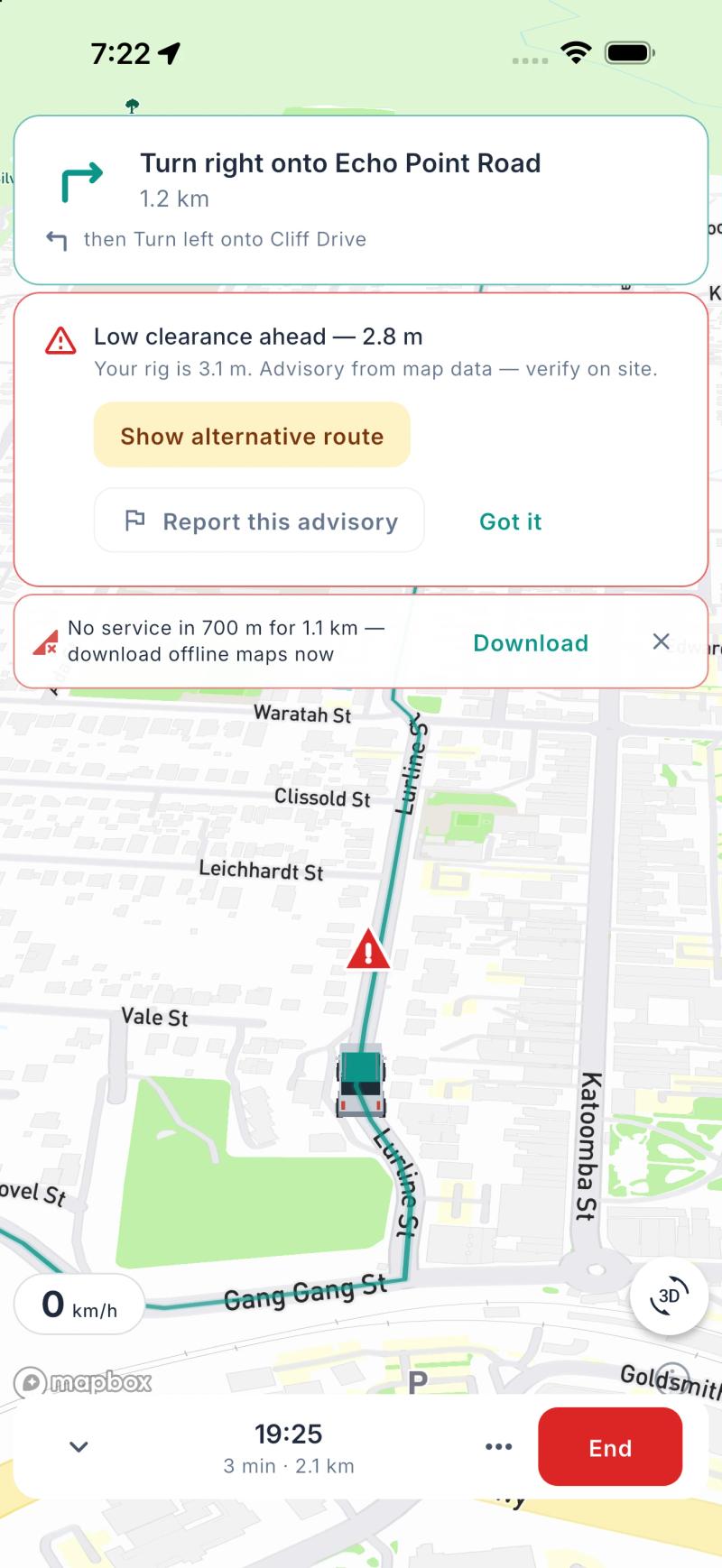The width and height of the screenshot is (722, 1568).
Task: End the navigation
Action: click(610, 1447)
